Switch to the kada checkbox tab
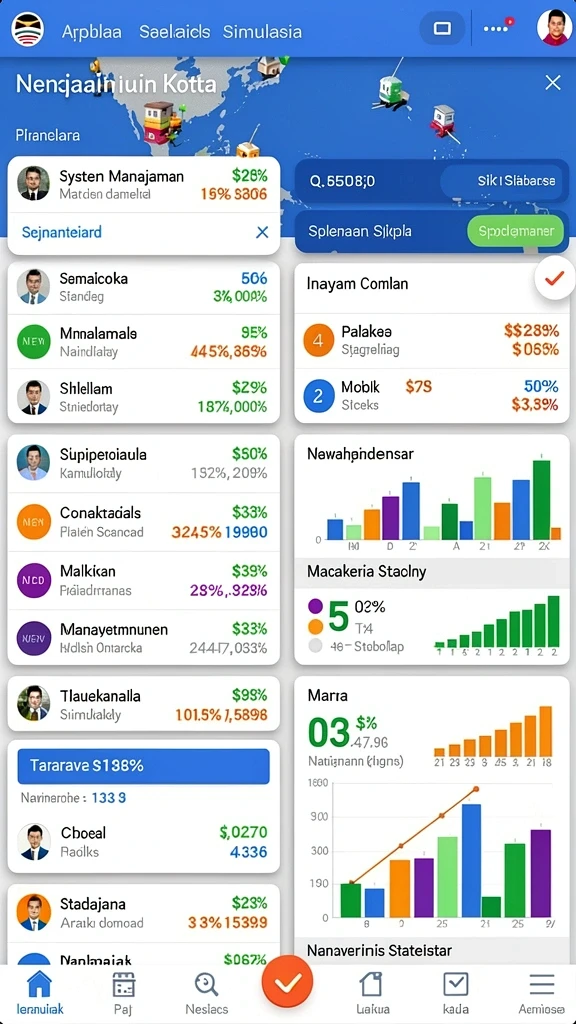This screenshot has width=576, height=1024. point(455,994)
